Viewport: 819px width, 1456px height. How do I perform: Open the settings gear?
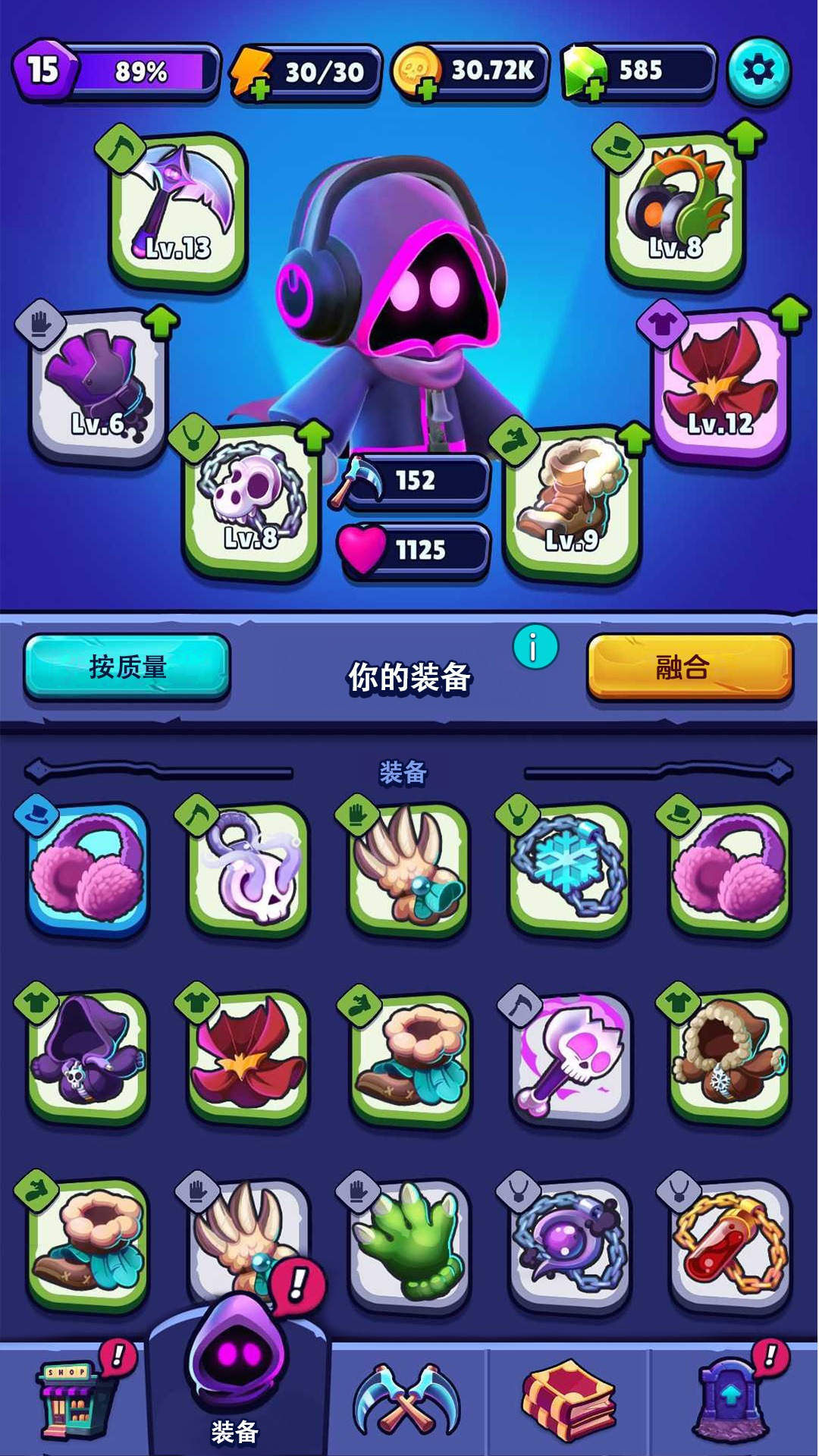[758, 71]
